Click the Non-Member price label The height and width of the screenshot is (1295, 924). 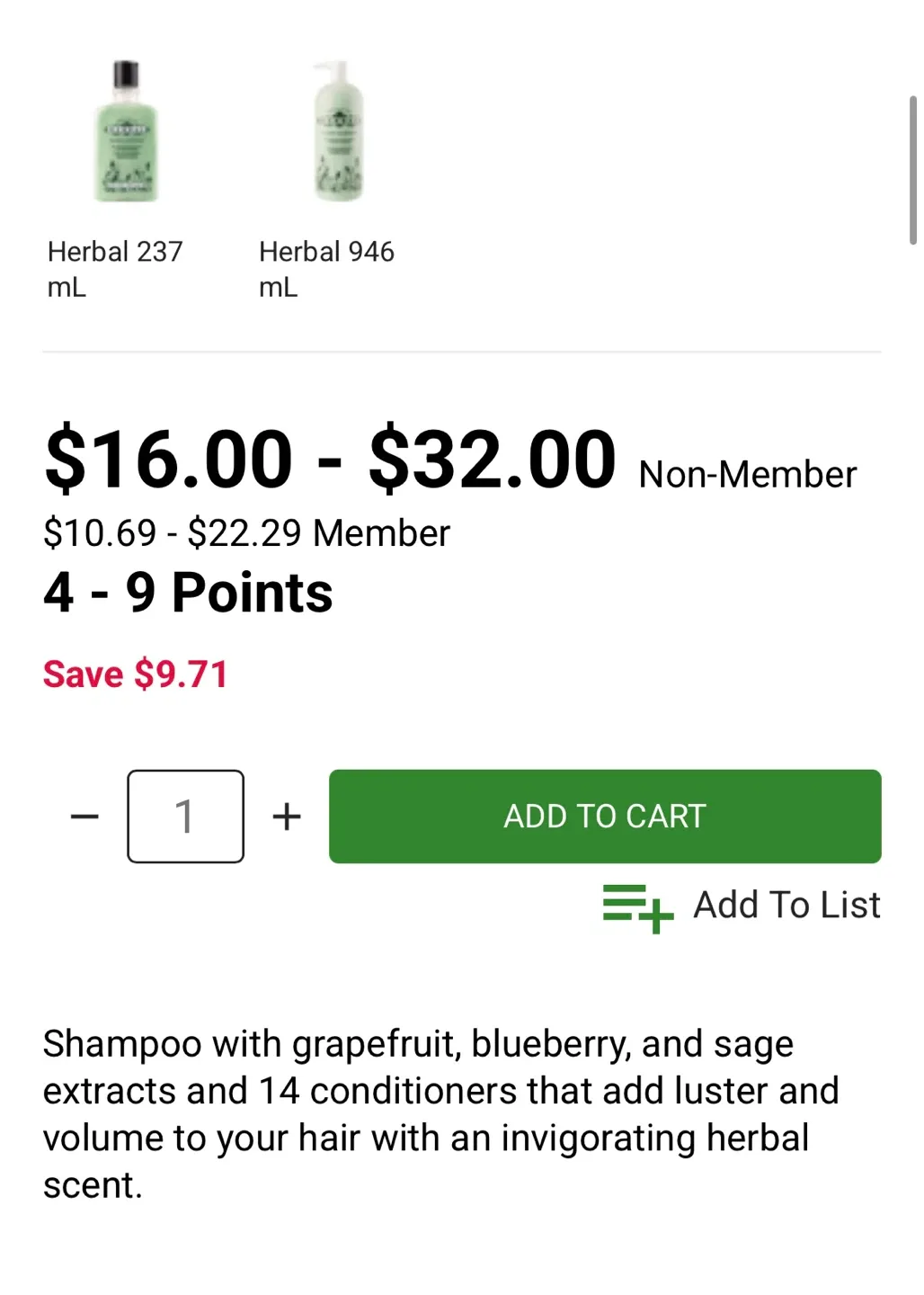pos(746,474)
